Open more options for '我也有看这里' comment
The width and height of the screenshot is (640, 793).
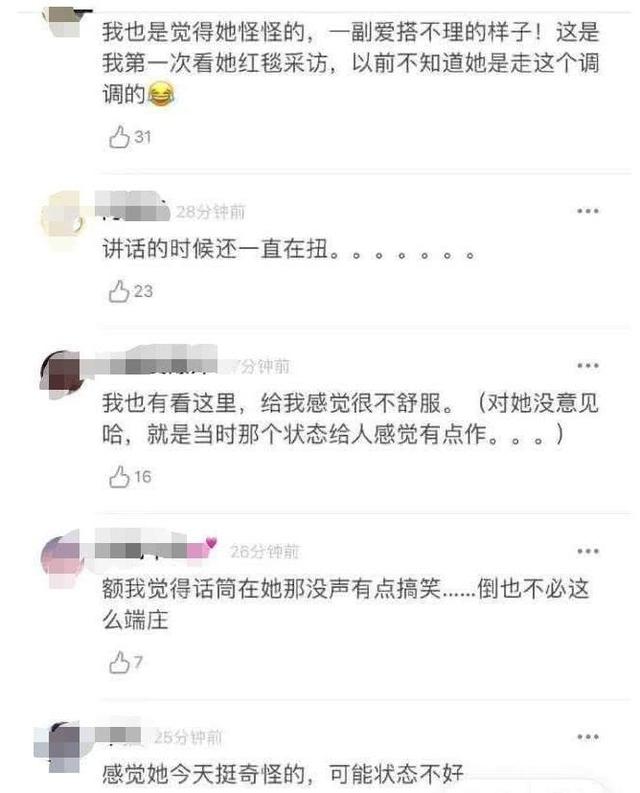coord(589,365)
